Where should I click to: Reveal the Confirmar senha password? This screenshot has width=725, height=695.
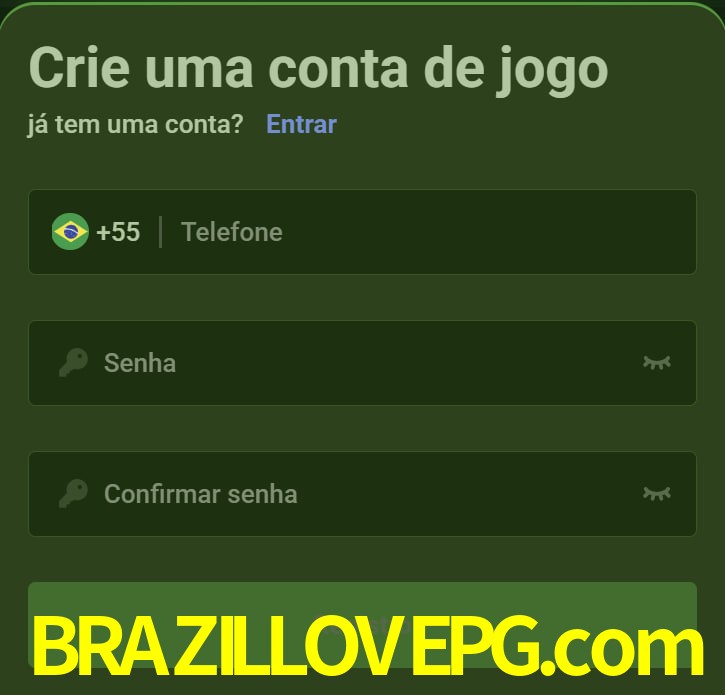(656, 493)
